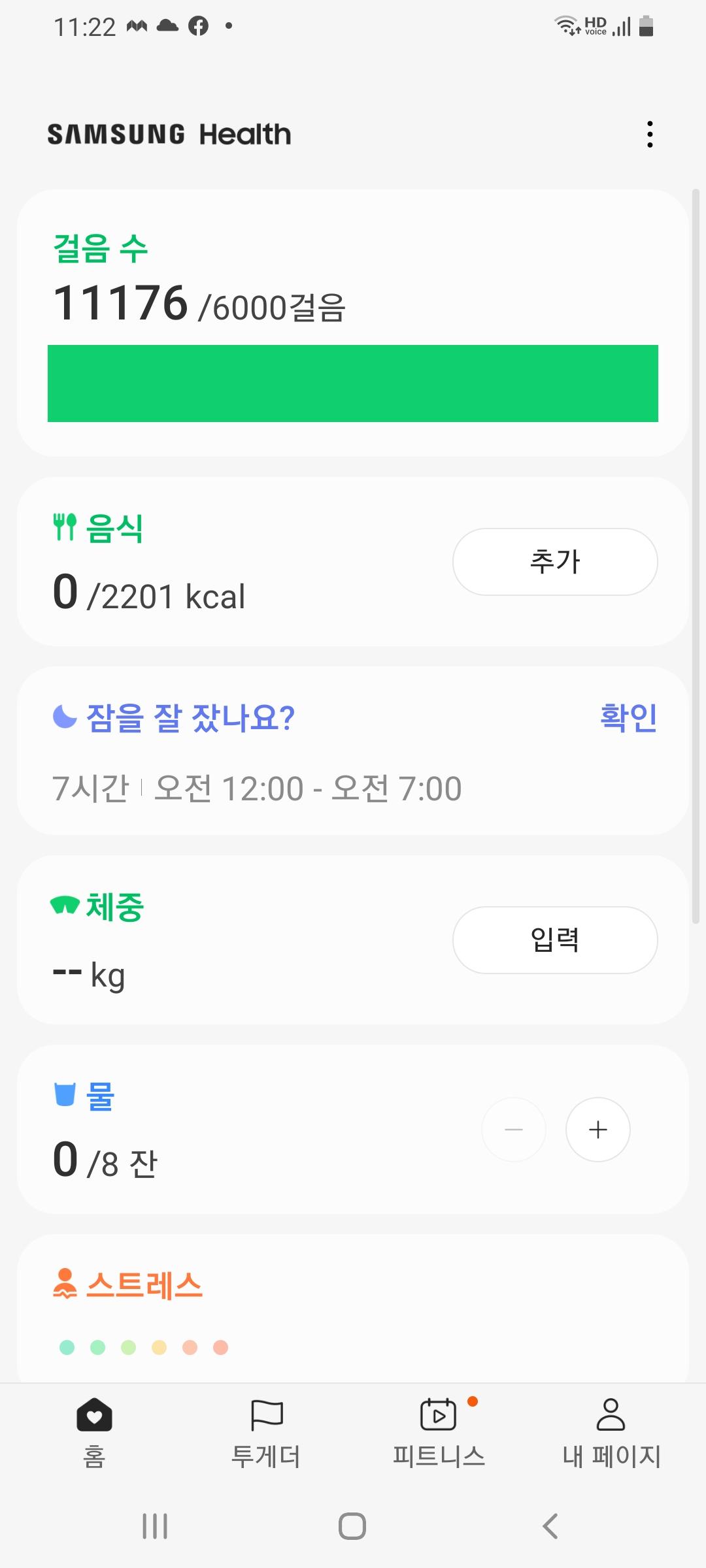Viewport: 706px width, 1568px height.
Task: Confirm sleep record with 확인
Action: (628, 717)
